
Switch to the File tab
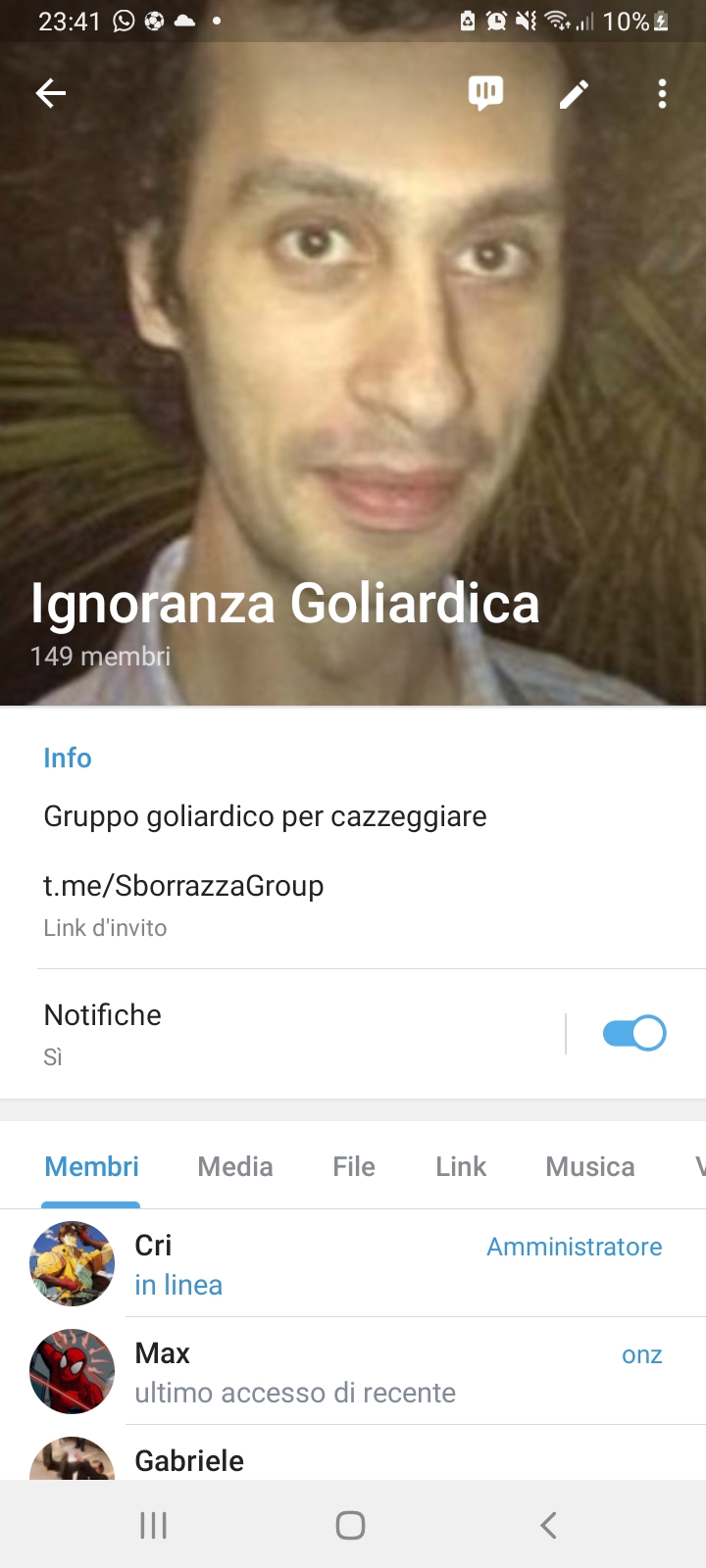point(354,1166)
